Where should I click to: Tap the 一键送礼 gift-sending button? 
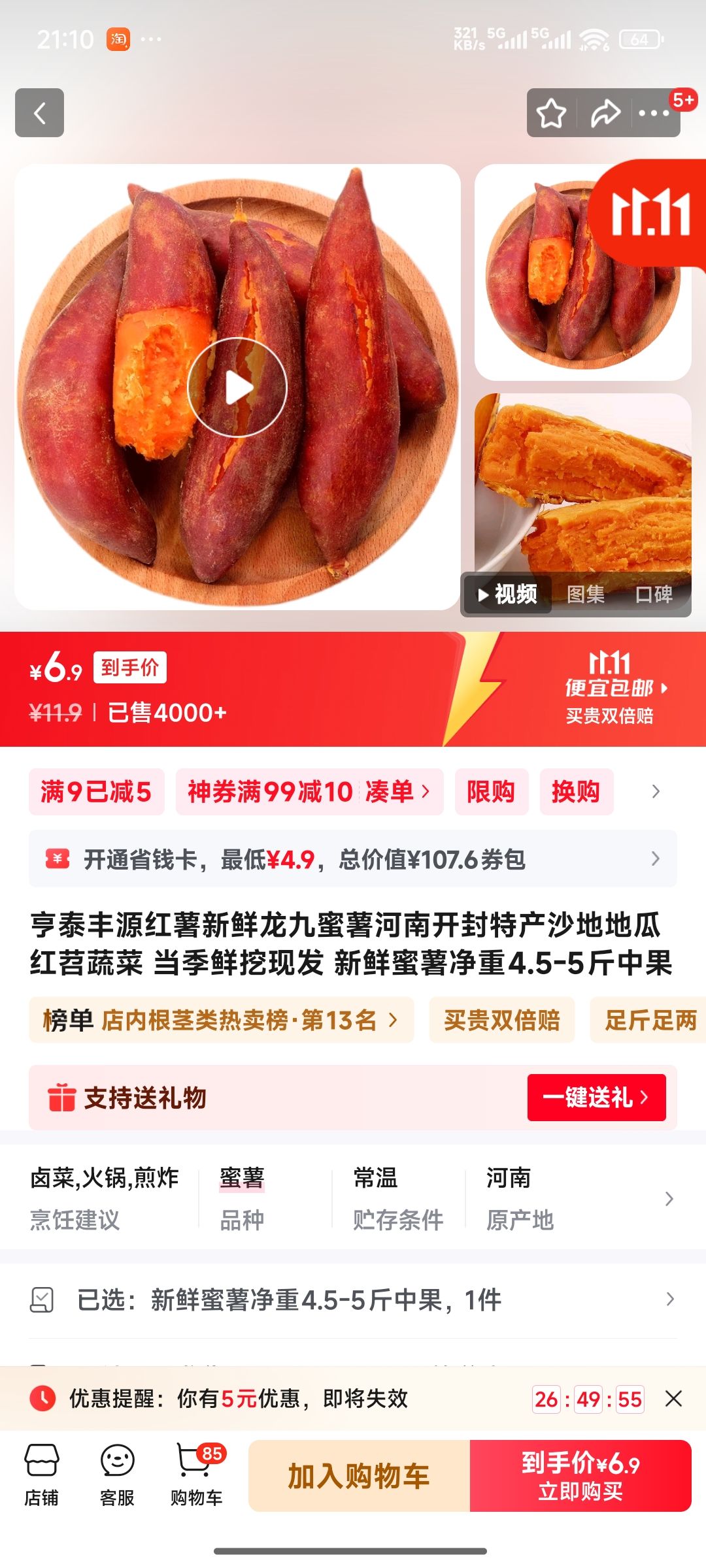597,1098
